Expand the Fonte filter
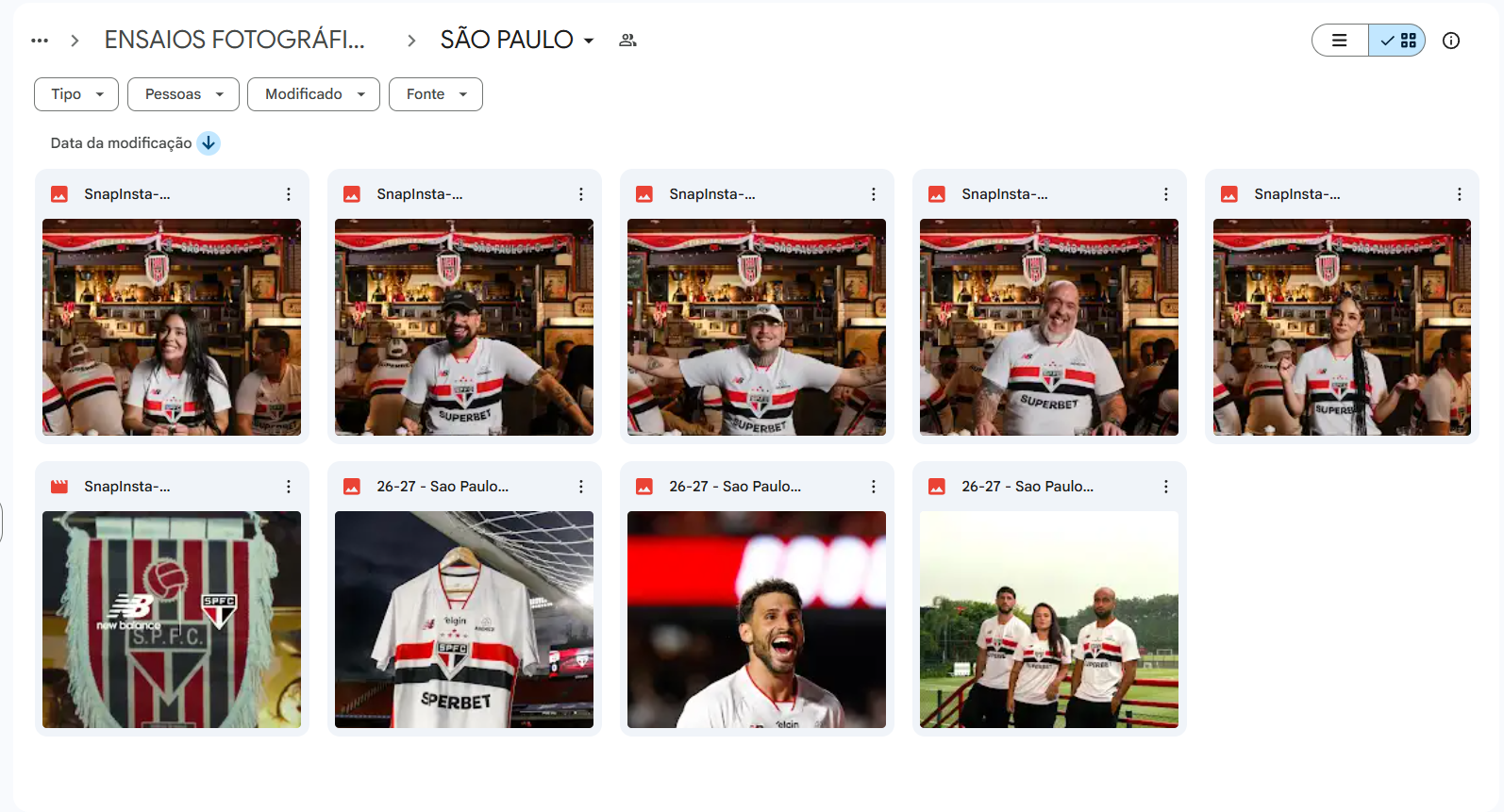 click(x=435, y=94)
